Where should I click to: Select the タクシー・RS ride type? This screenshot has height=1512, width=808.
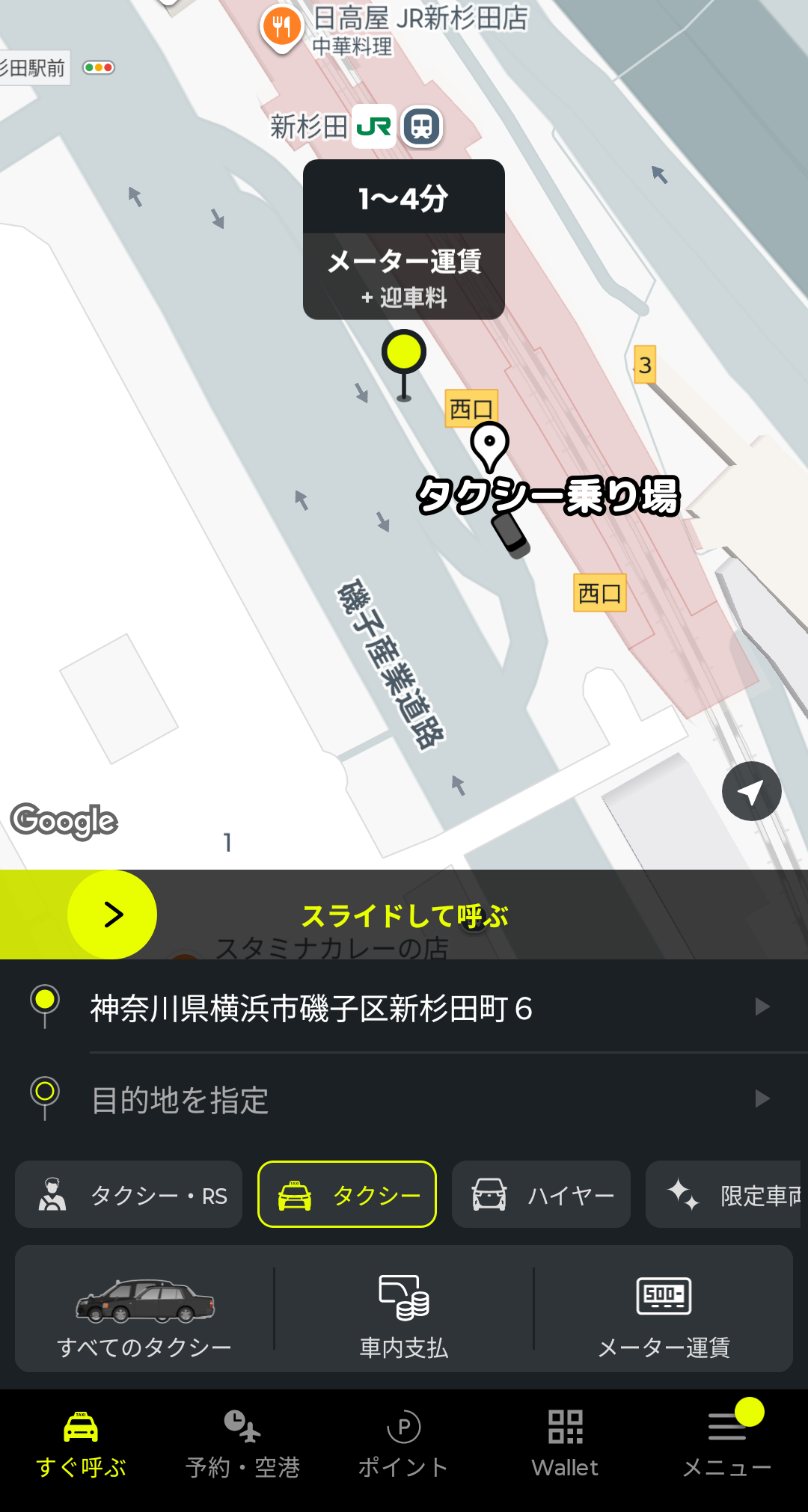[x=129, y=1195]
